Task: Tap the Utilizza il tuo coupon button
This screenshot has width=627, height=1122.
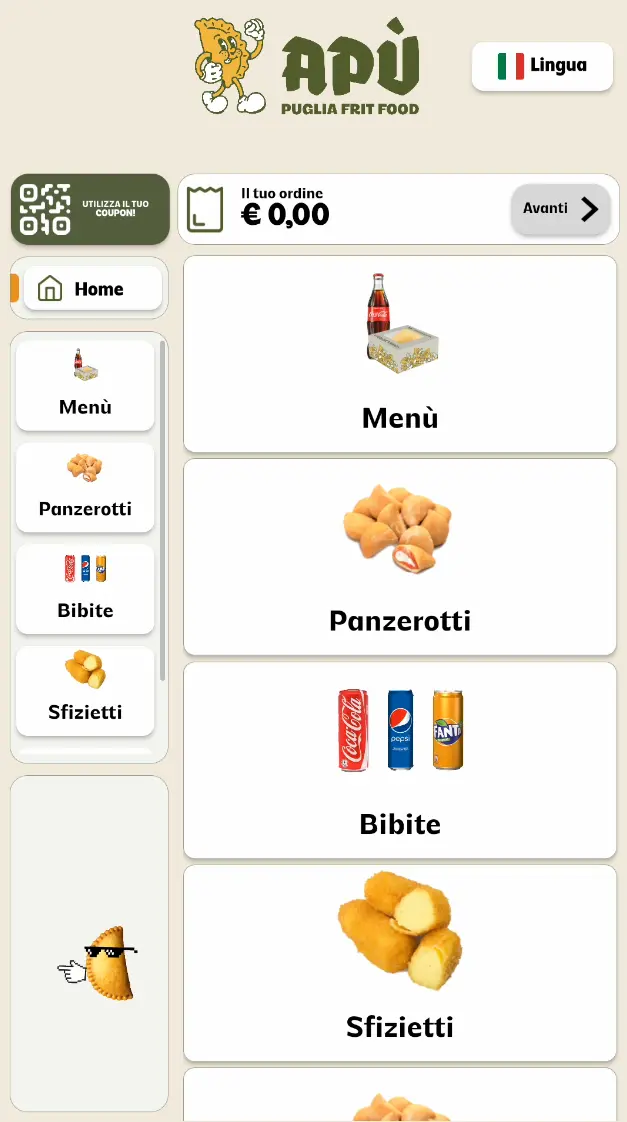Action: [90, 209]
